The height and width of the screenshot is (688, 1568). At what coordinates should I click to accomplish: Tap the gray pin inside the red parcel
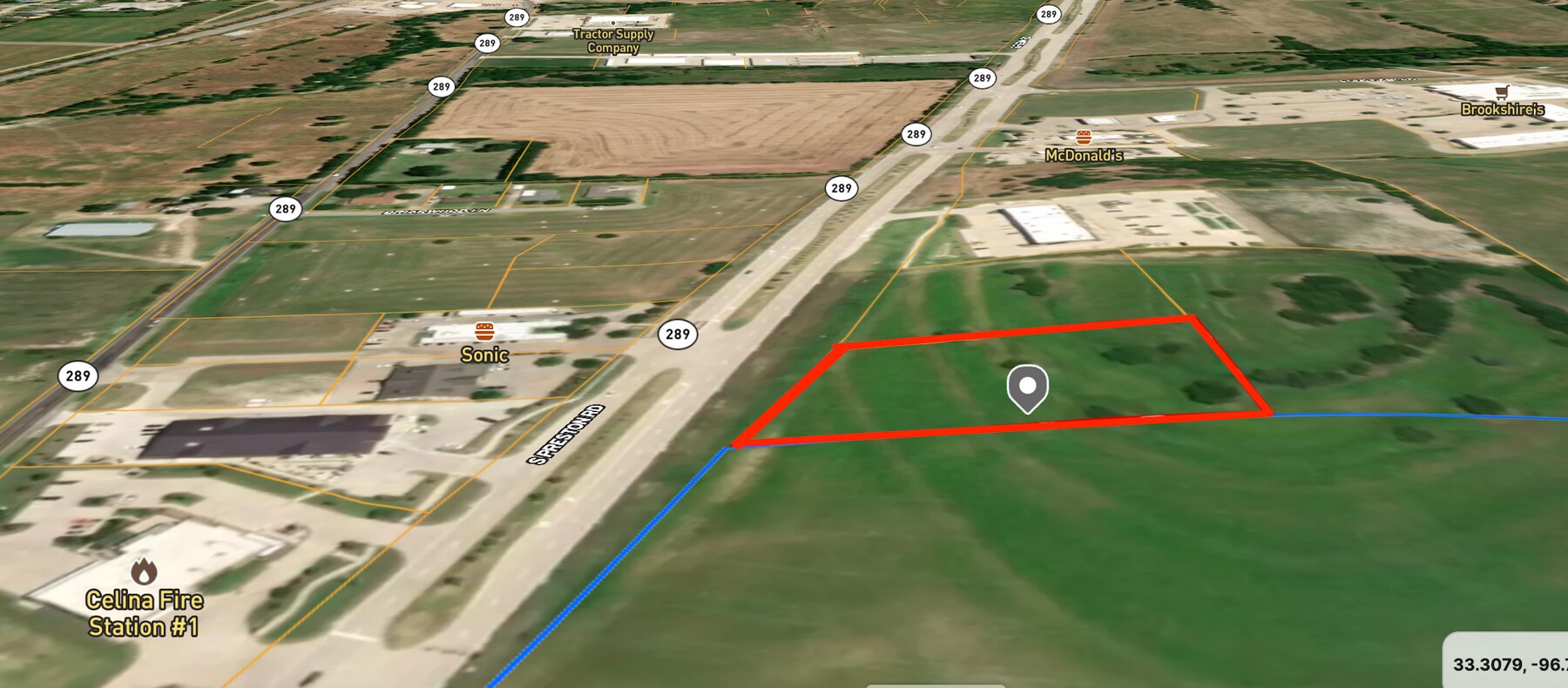(1027, 387)
